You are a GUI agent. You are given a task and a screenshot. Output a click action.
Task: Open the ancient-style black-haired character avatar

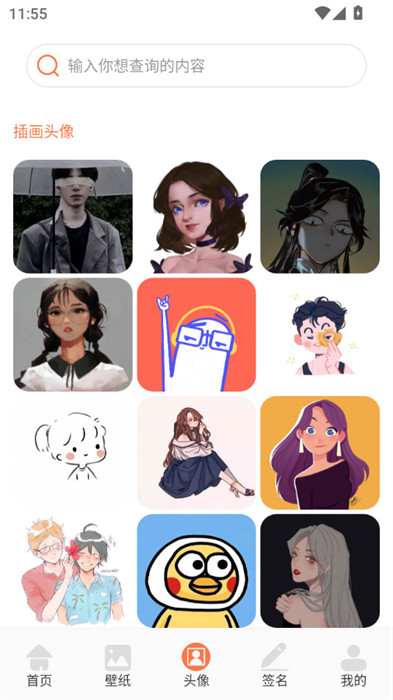pos(320,217)
